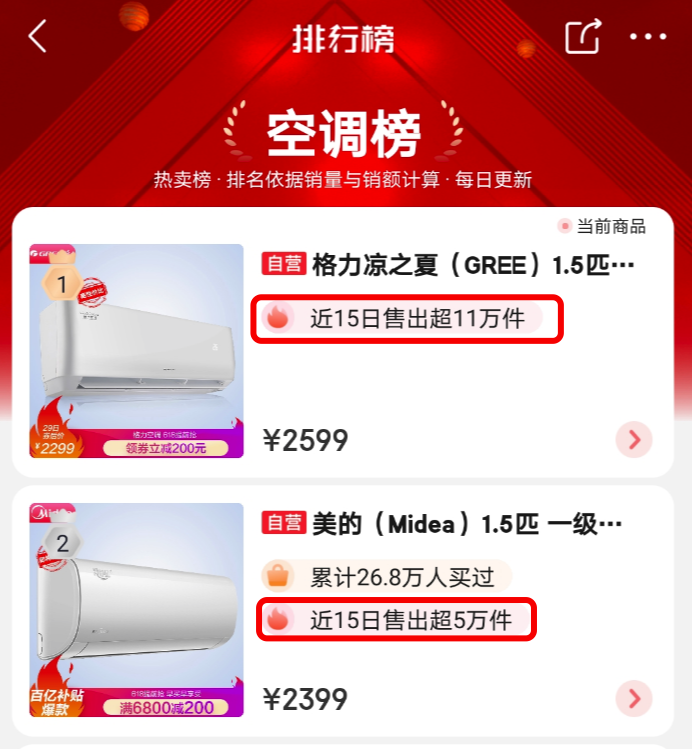Go back from the ranking page

pos(38,37)
